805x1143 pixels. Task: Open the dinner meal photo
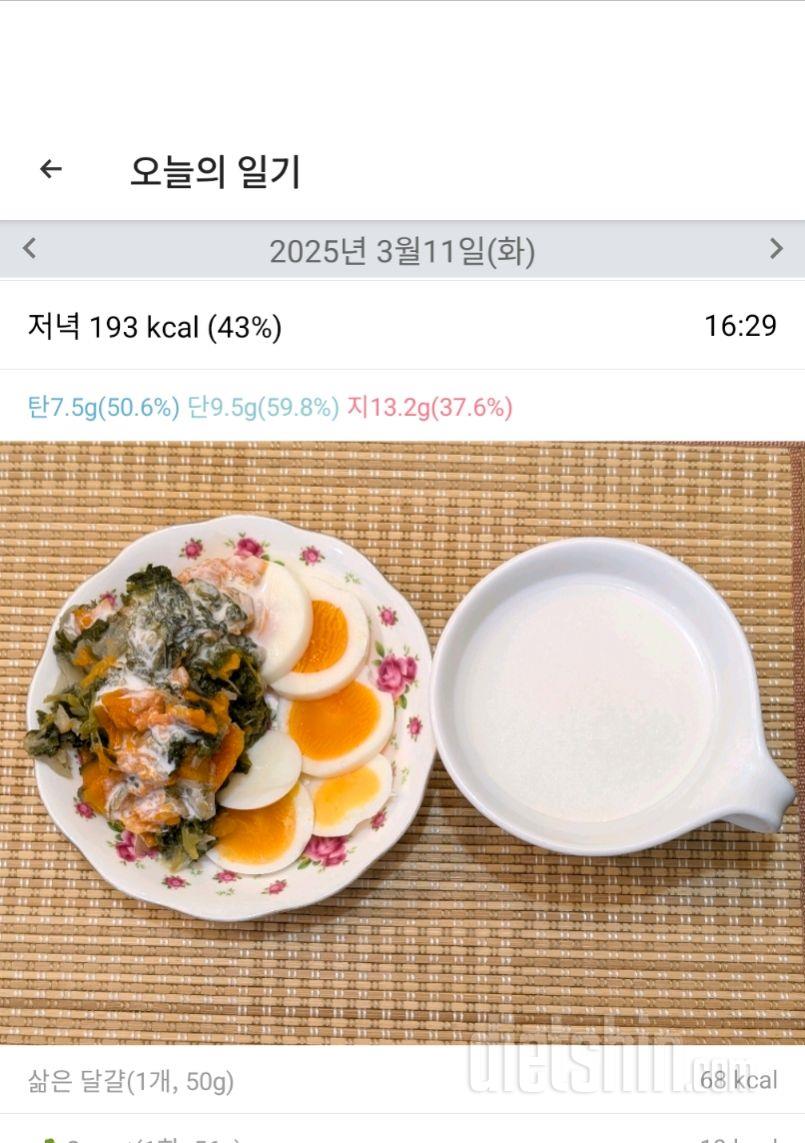[x=402, y=742]
